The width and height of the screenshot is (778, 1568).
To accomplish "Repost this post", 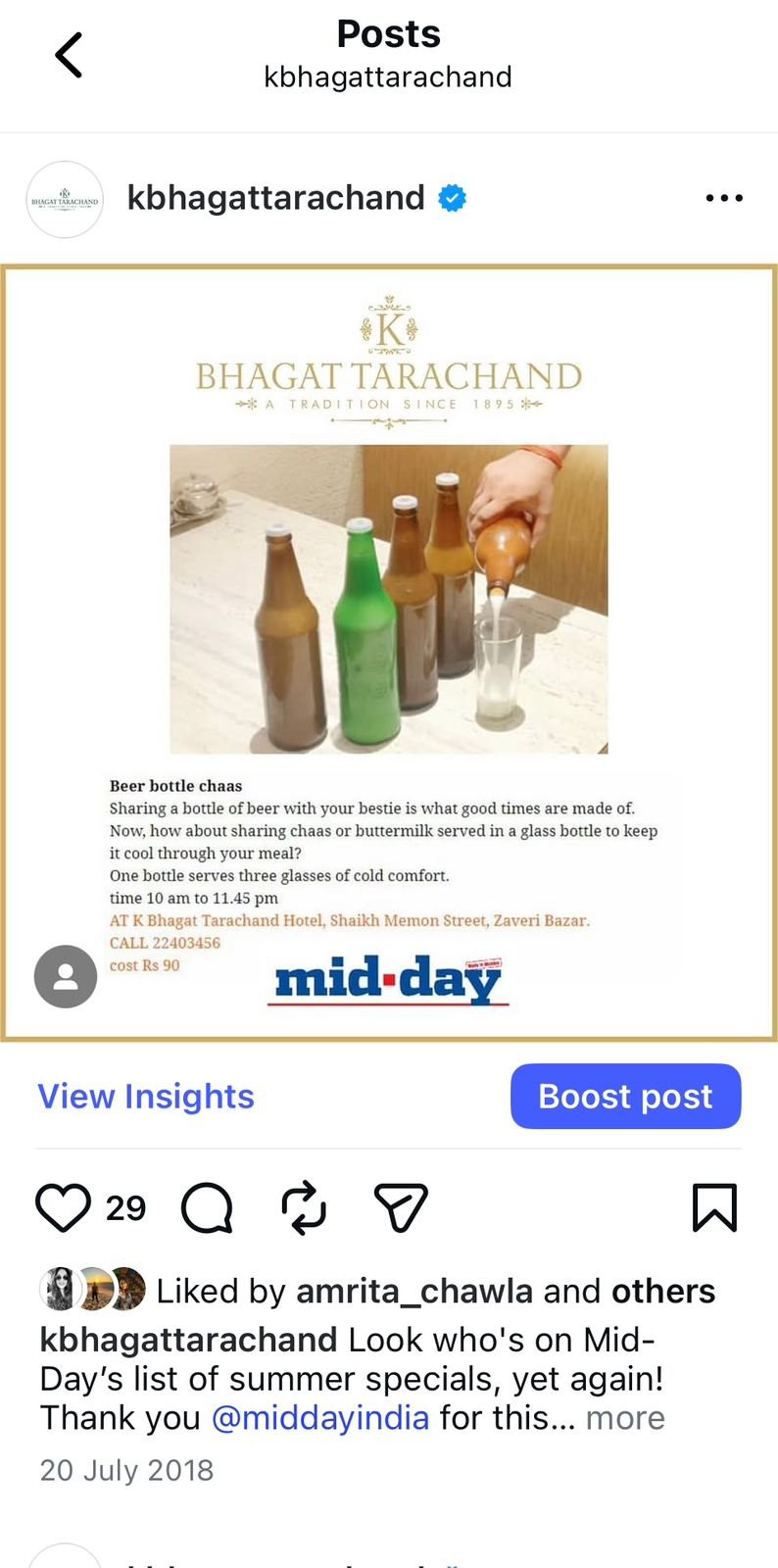I will coord(304,1207).
